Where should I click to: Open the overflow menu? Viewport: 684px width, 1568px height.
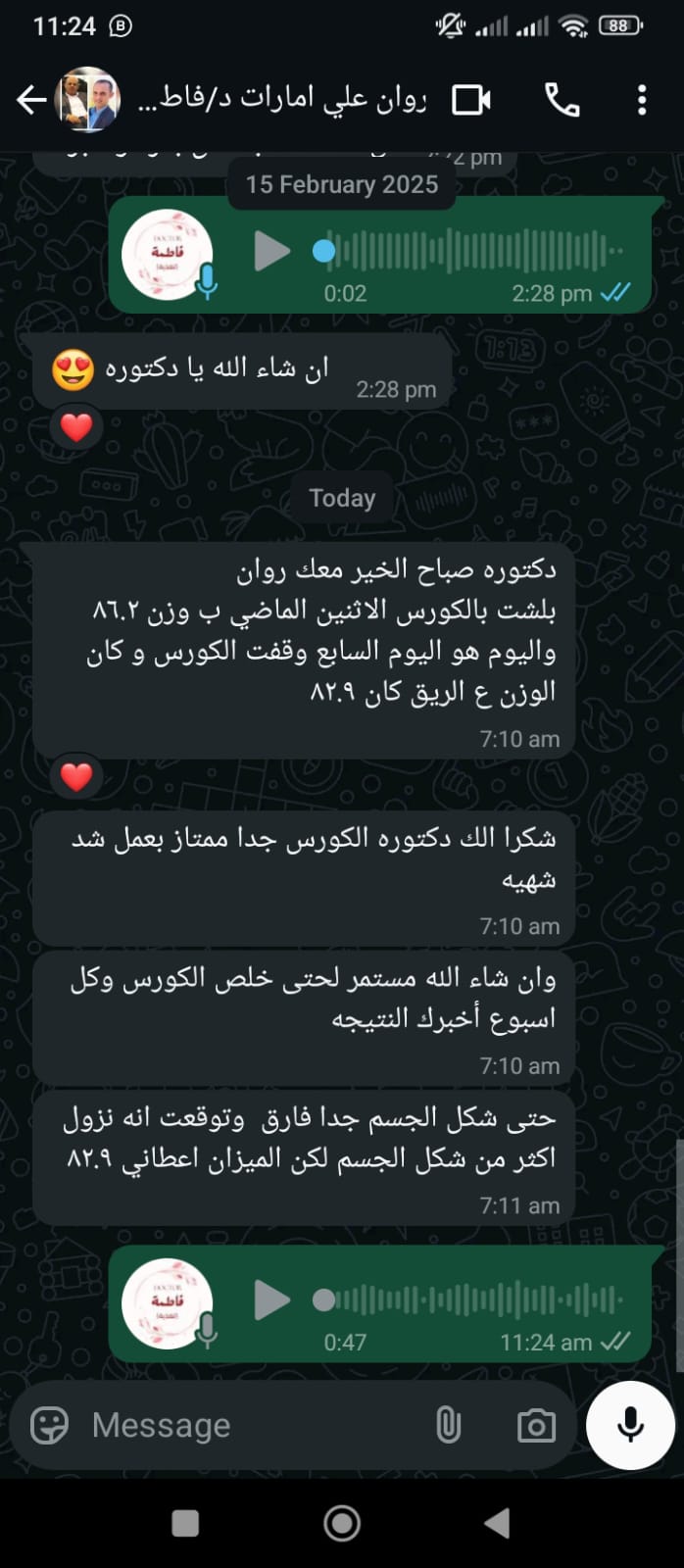point(642,100)
